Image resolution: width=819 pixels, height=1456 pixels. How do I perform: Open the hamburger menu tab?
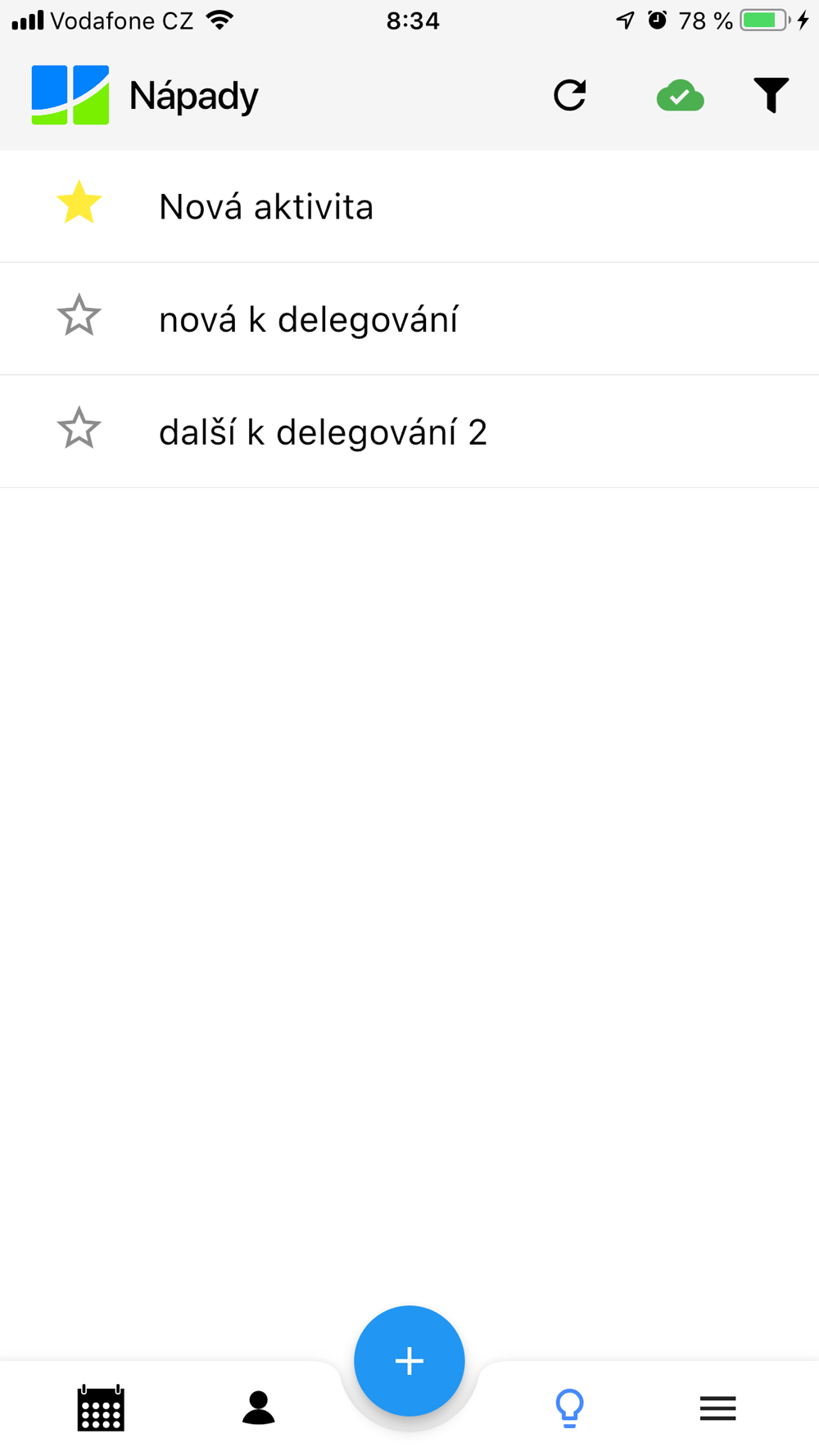point(717,1408)
